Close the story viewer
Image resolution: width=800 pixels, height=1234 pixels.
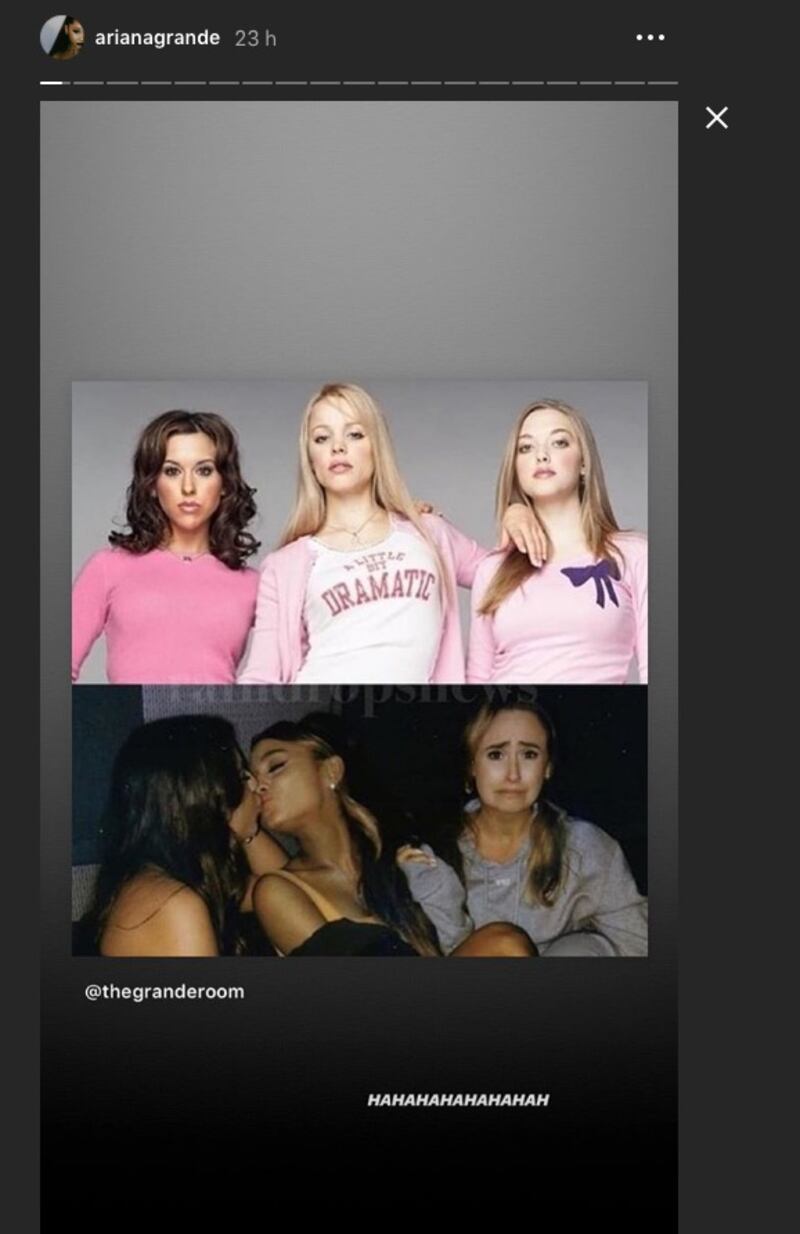(x=716, y=118)
